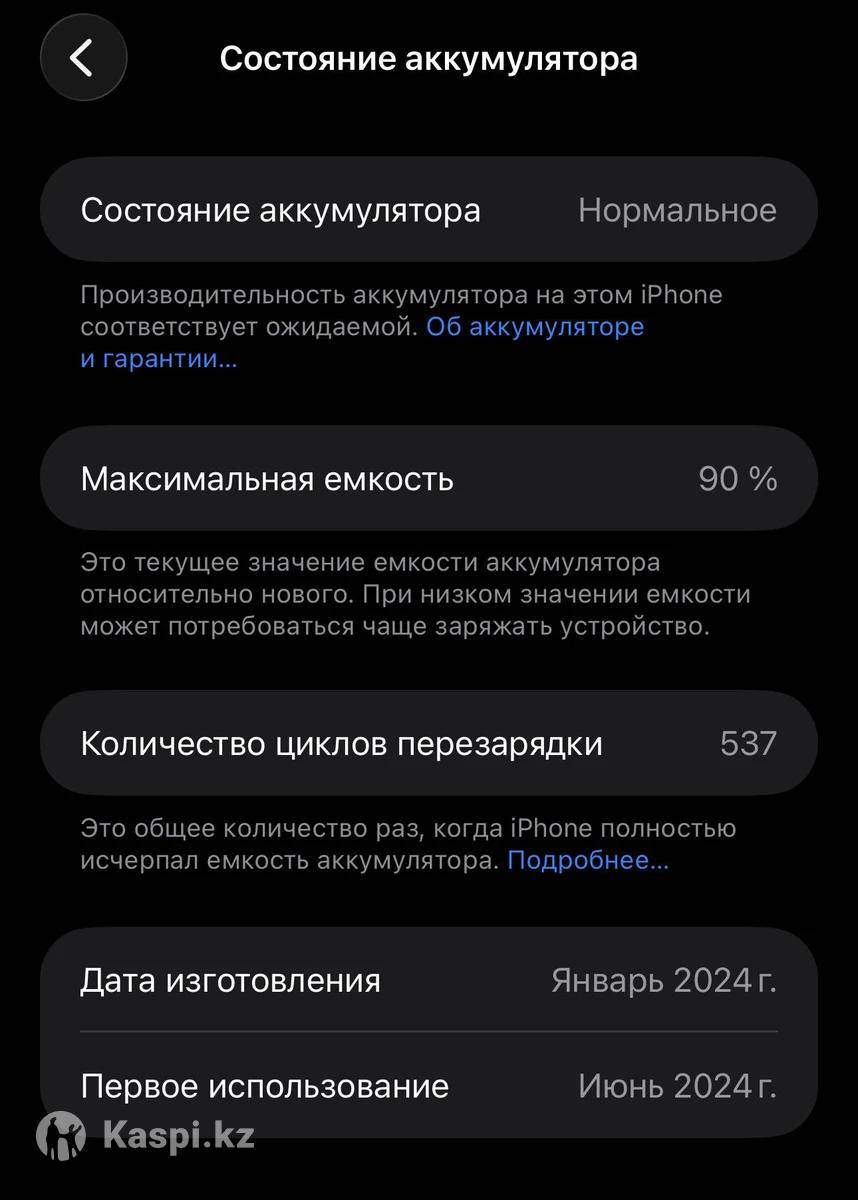Open the "Об аккумуляторе и гарантии…" link

[x=535, y=327]
